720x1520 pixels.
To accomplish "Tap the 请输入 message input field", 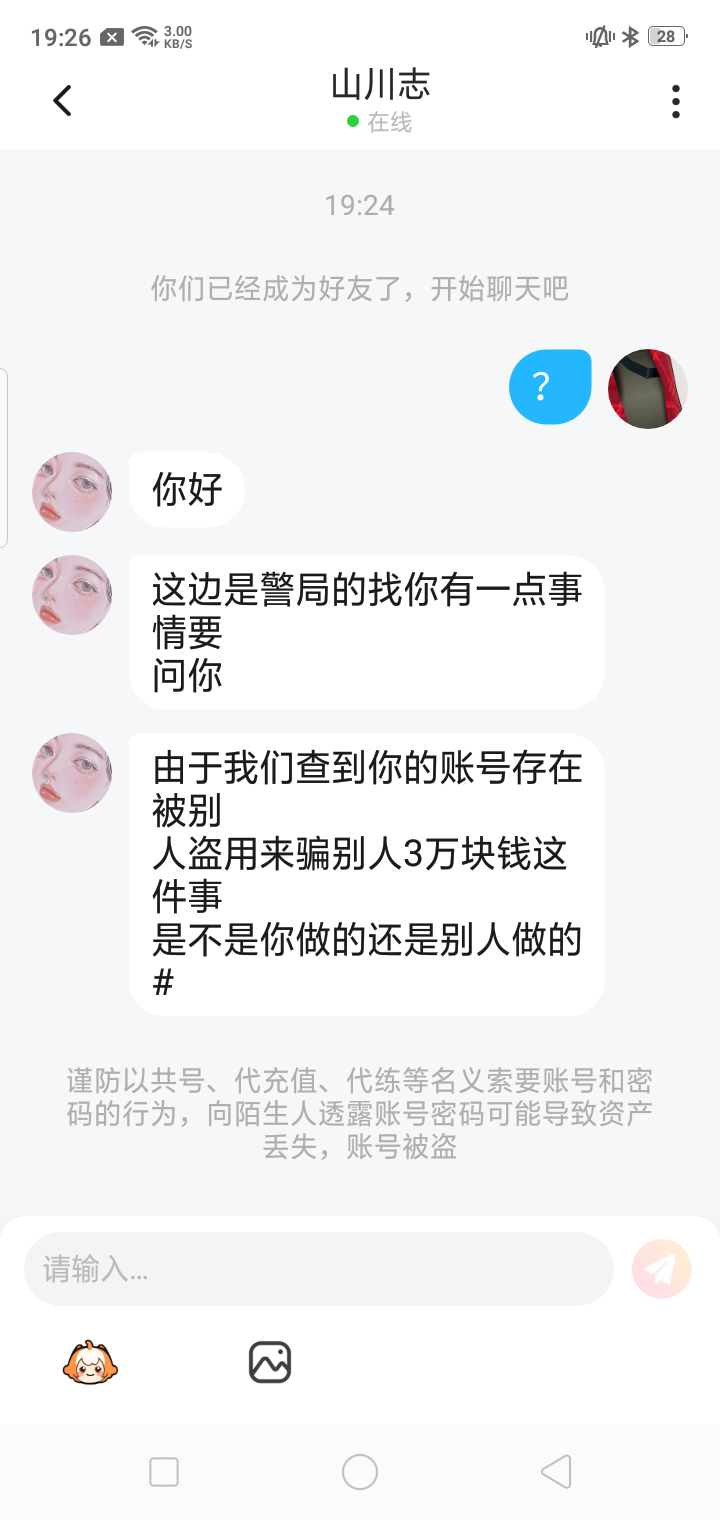I will [318, 1269].
